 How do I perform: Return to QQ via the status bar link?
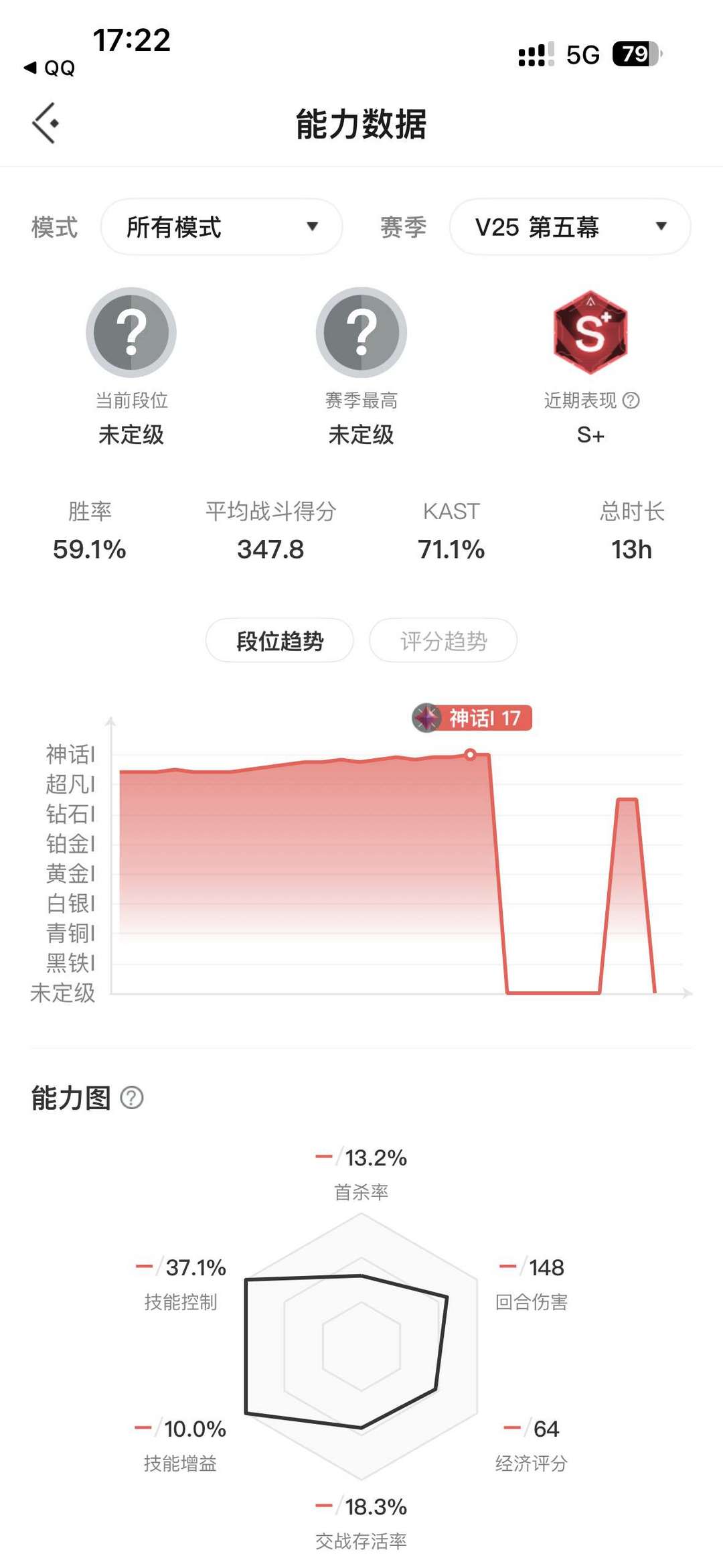click(x=50, y=68)
